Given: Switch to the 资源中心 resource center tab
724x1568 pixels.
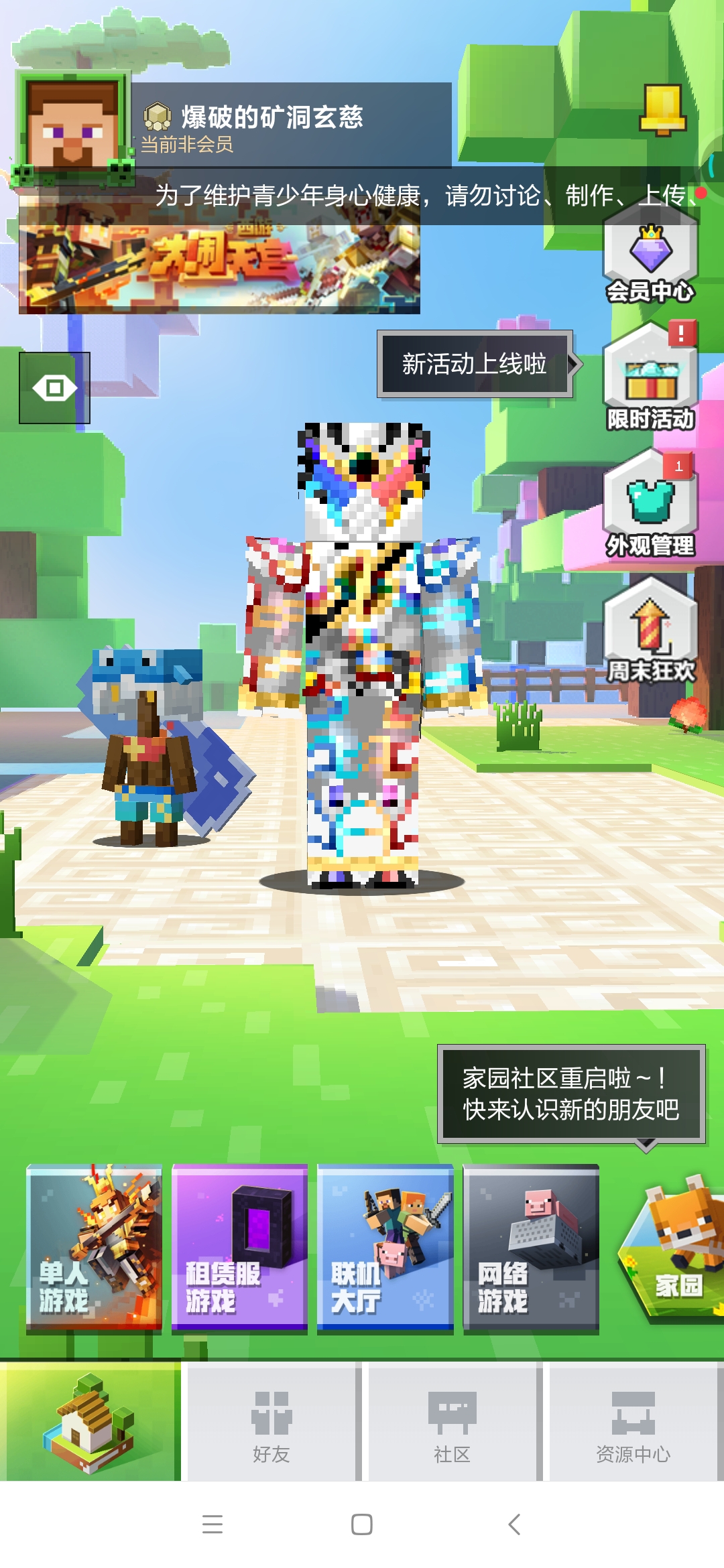Looking at the screenshot, I should pyautogui.click(x=633, y=1424).
